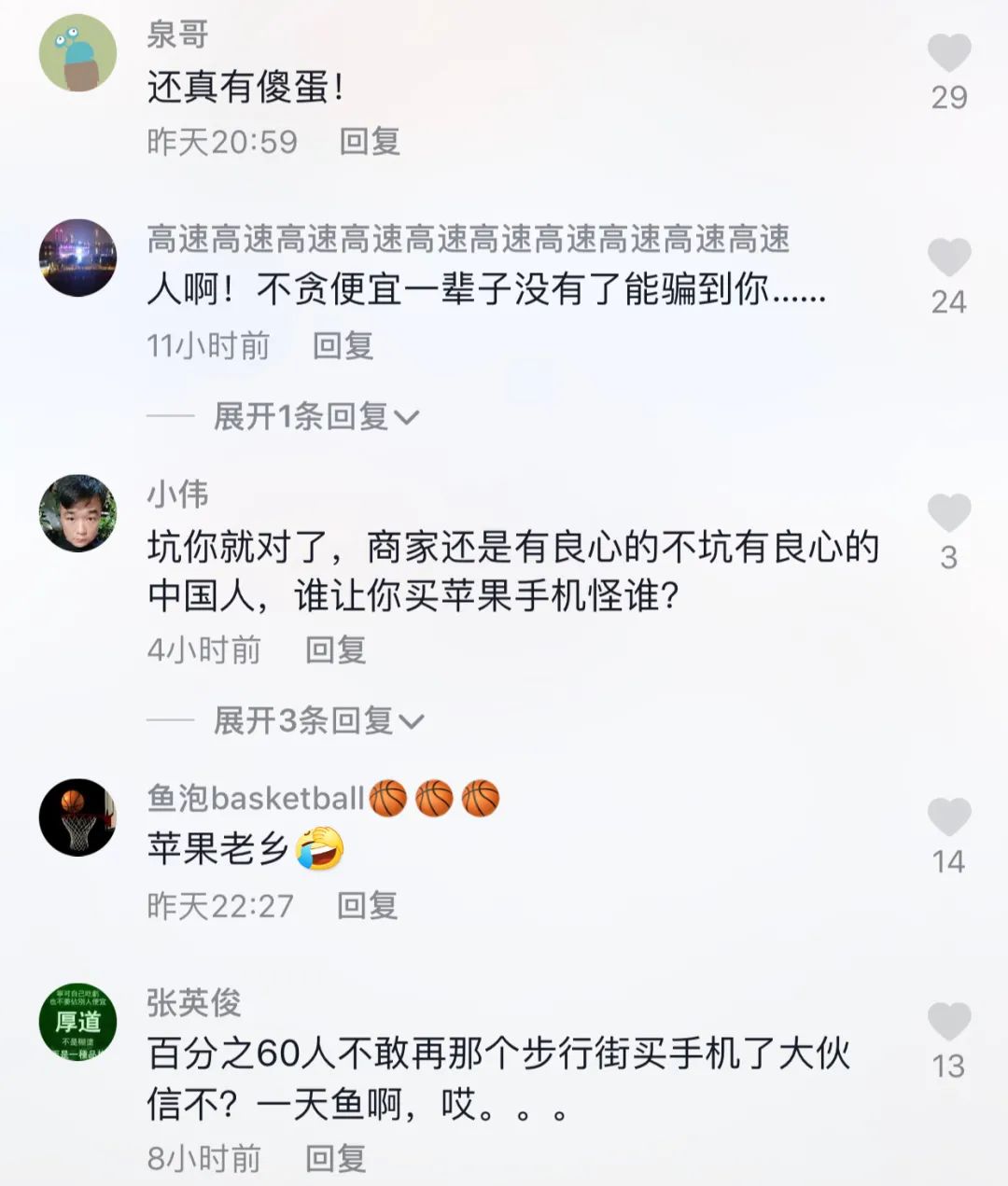Expand 展开1条回复
1008x1186 pixels.
(x=315, y=416)
